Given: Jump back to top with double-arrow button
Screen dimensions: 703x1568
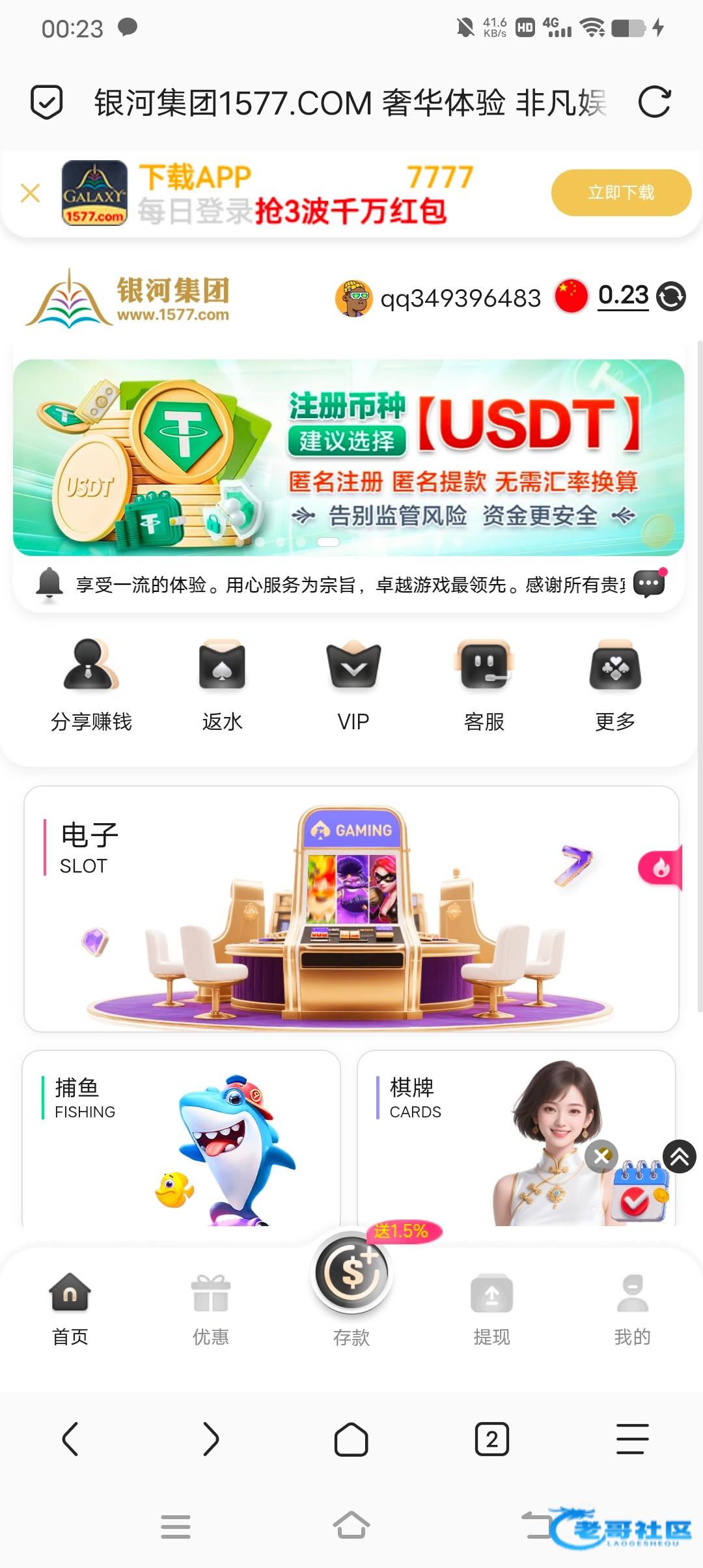Looking at the screenshot, I should pyautogui.click(x=680, y=1156).
